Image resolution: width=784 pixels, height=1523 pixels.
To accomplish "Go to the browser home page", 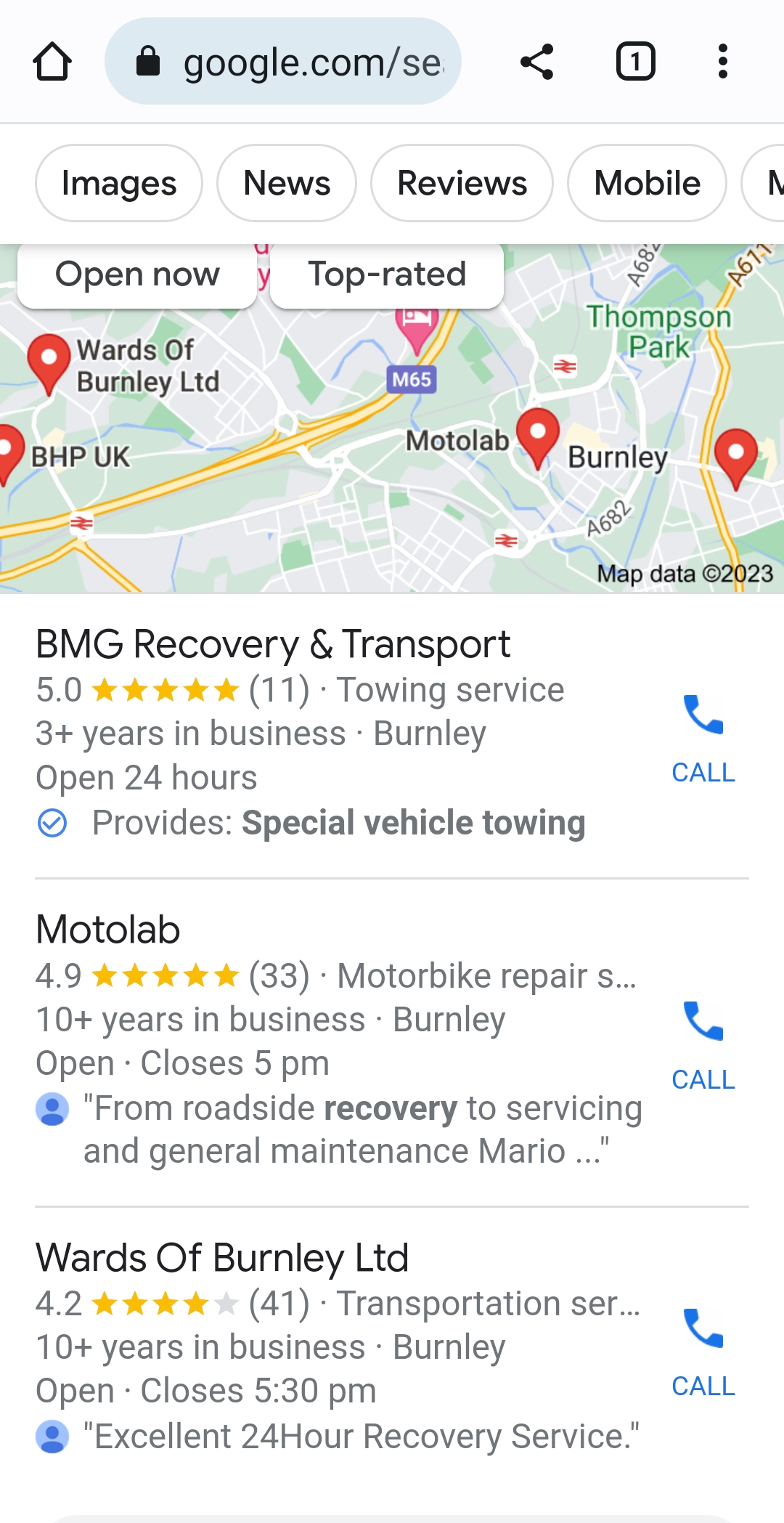I will pyautogui.click(x=52, y=62).
